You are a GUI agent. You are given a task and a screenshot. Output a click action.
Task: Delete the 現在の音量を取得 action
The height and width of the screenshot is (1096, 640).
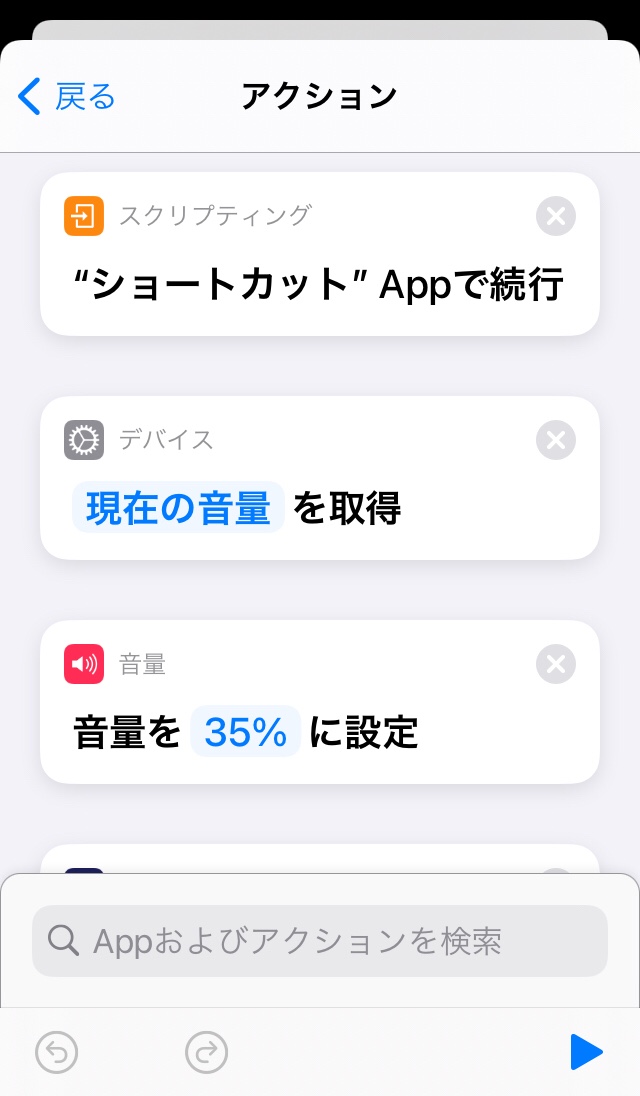pos(556,440)
